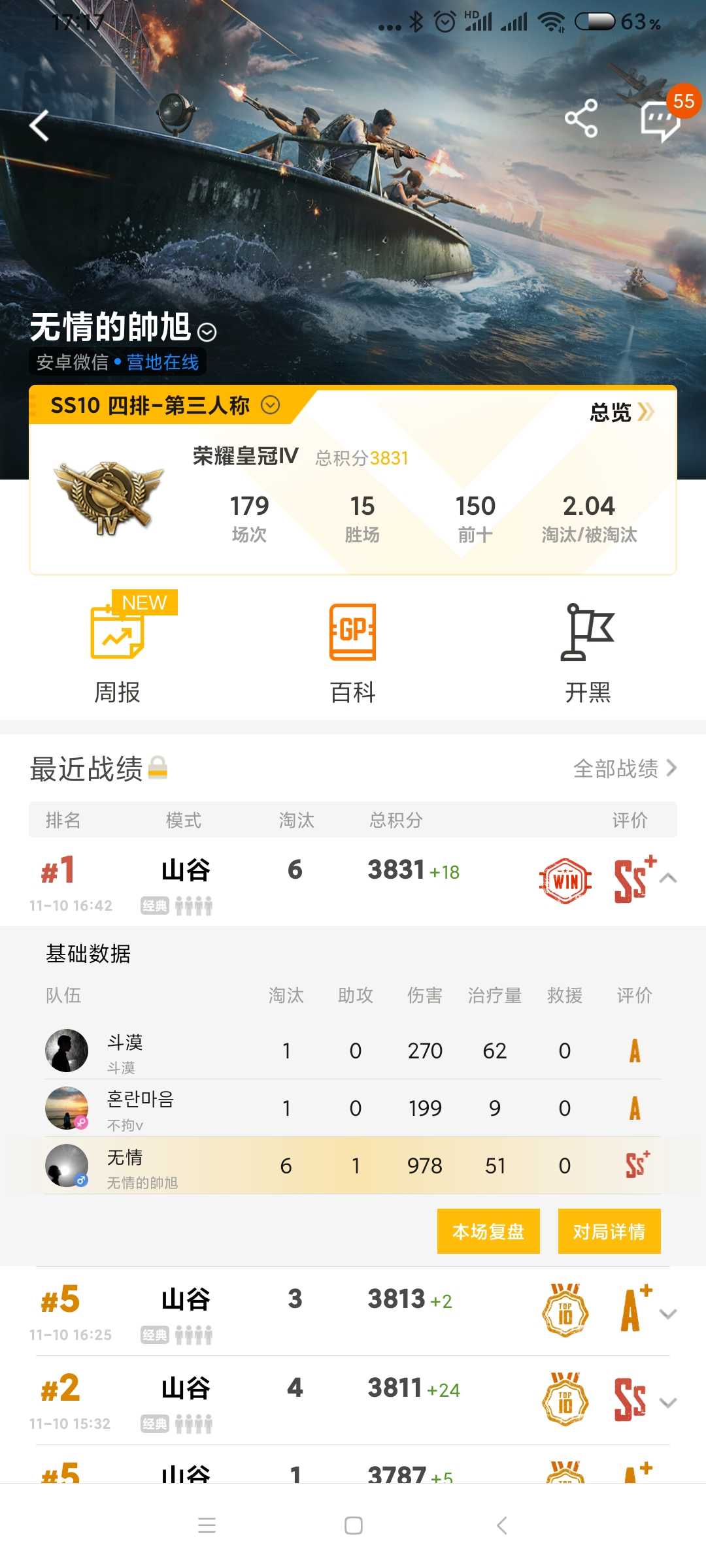Open the account switcher next to 无情的帅旭
This screenshot has height=1568, width=706.
pyautogui.click(x=207, y=333)
